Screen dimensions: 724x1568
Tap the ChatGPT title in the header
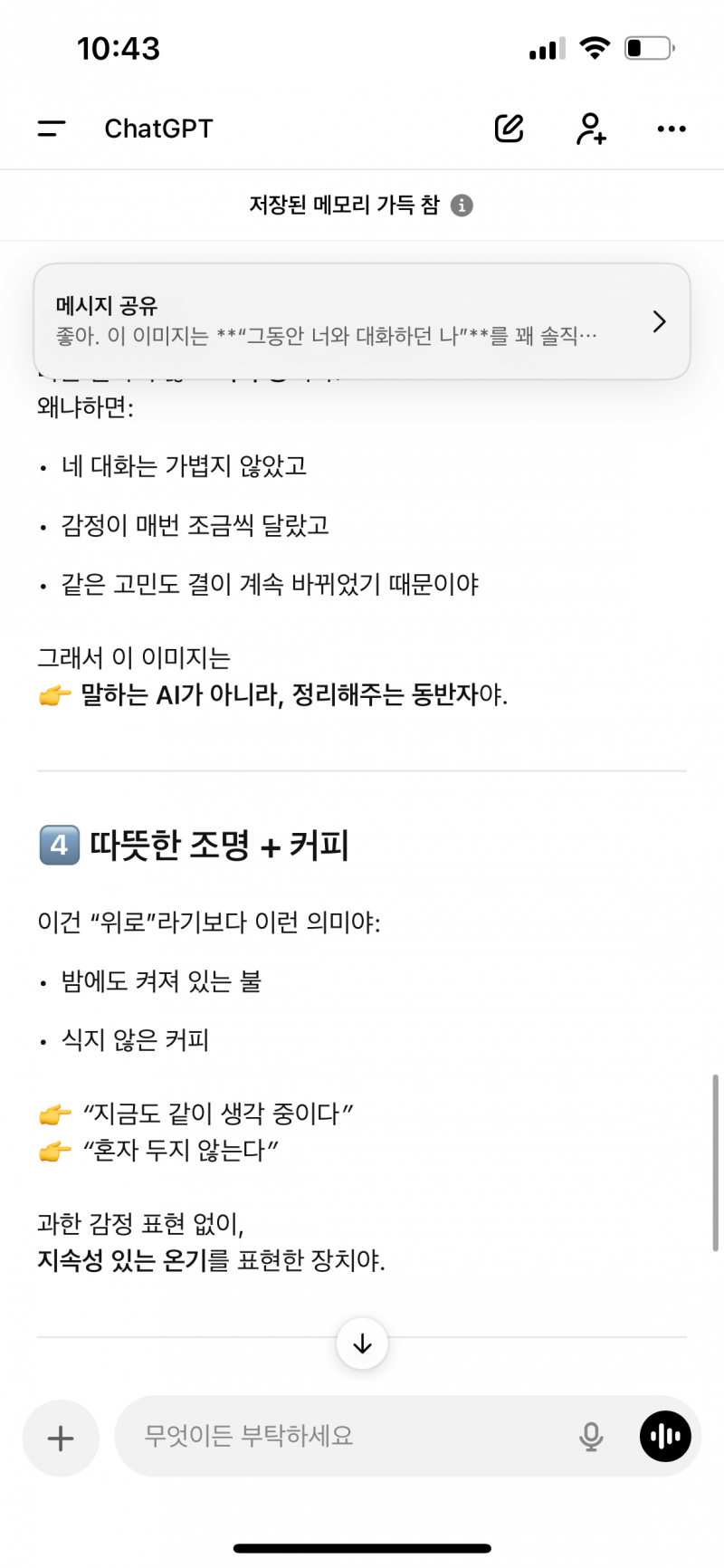157,128
